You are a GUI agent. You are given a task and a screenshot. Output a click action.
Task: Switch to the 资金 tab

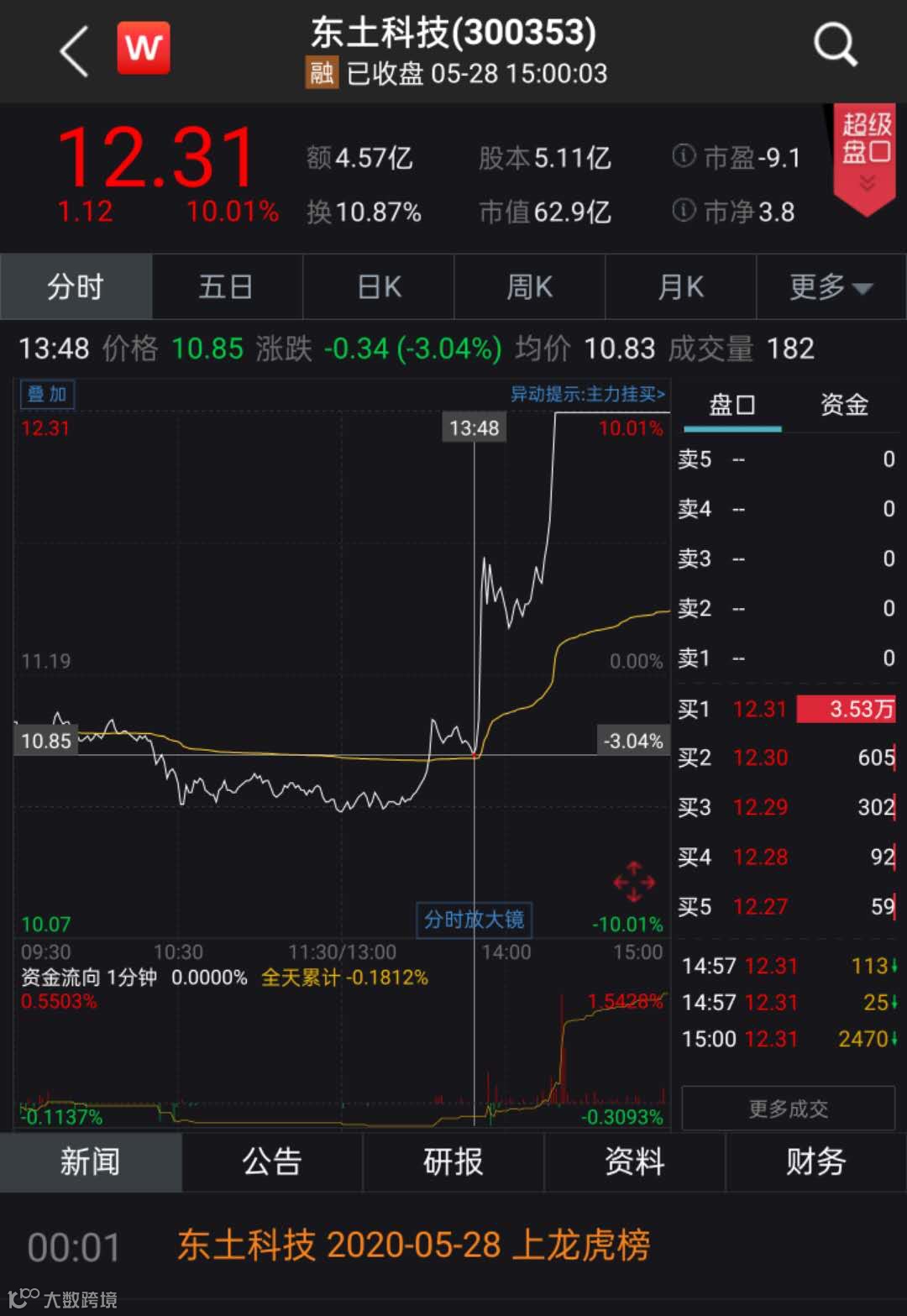click(843, 406)
